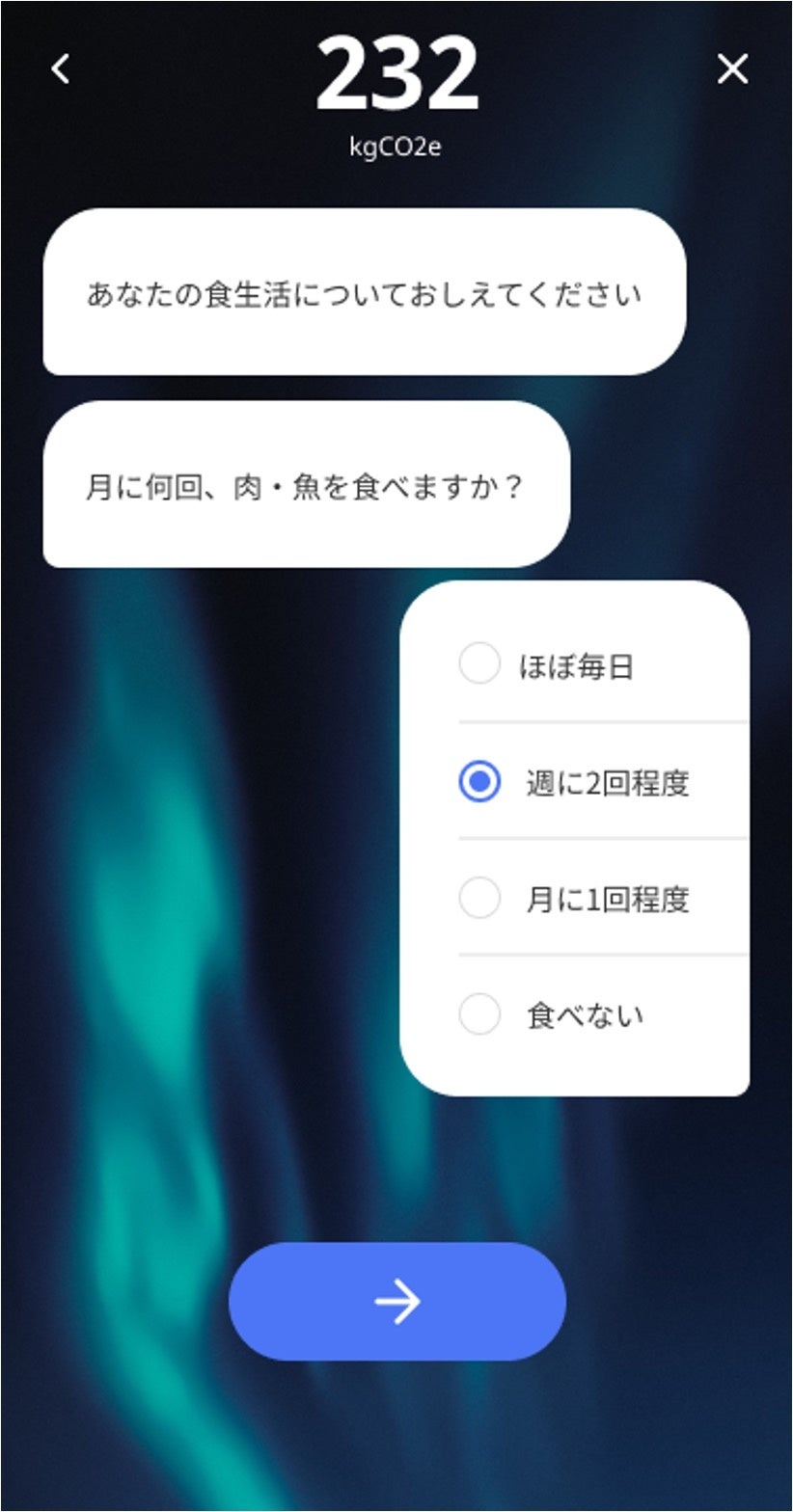Tap the left-pointing chevron in the top corner
793x1512 pixels.
(61, 68)
